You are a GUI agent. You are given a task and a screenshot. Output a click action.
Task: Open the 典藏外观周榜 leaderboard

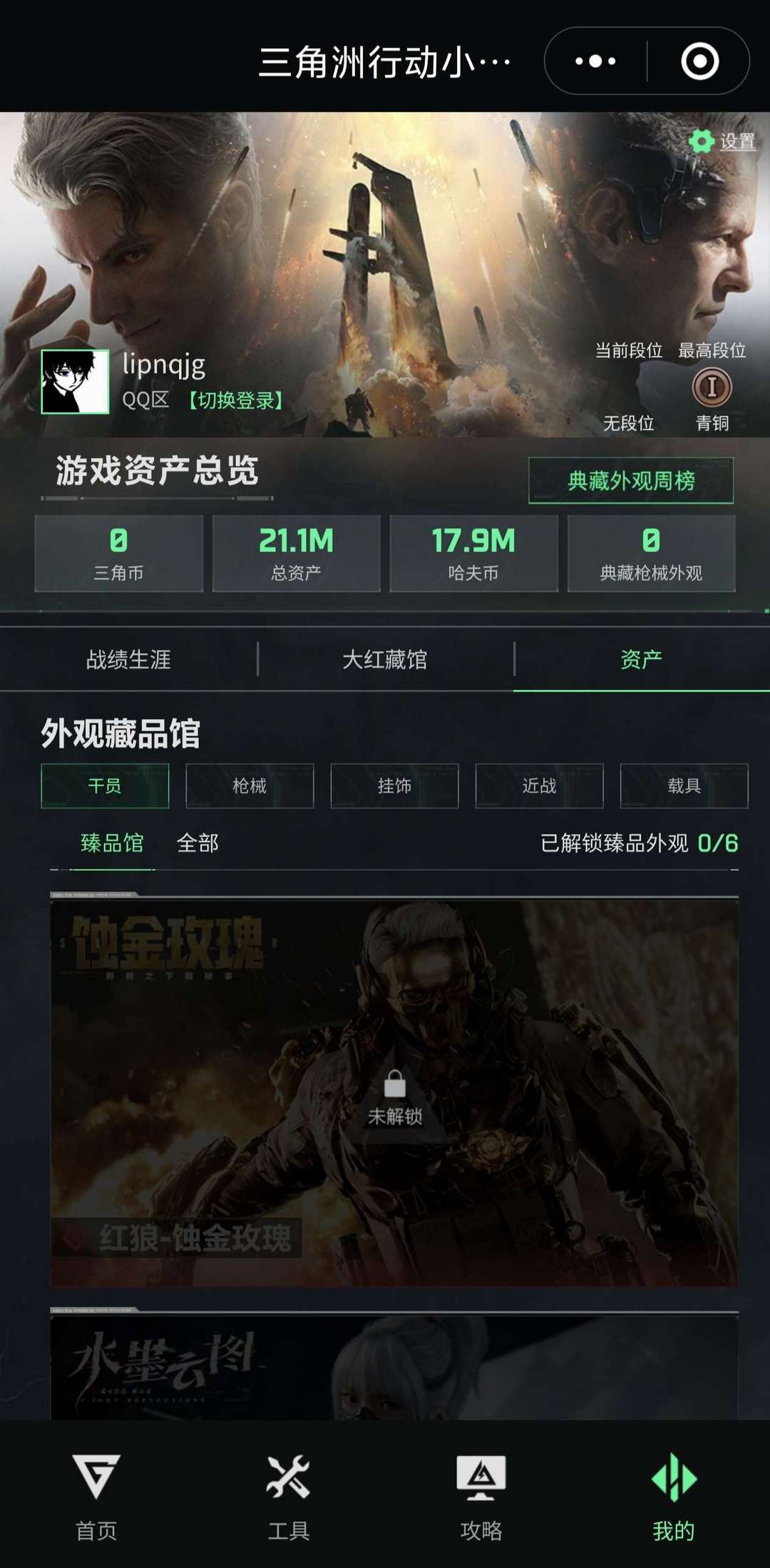point(629,482)
